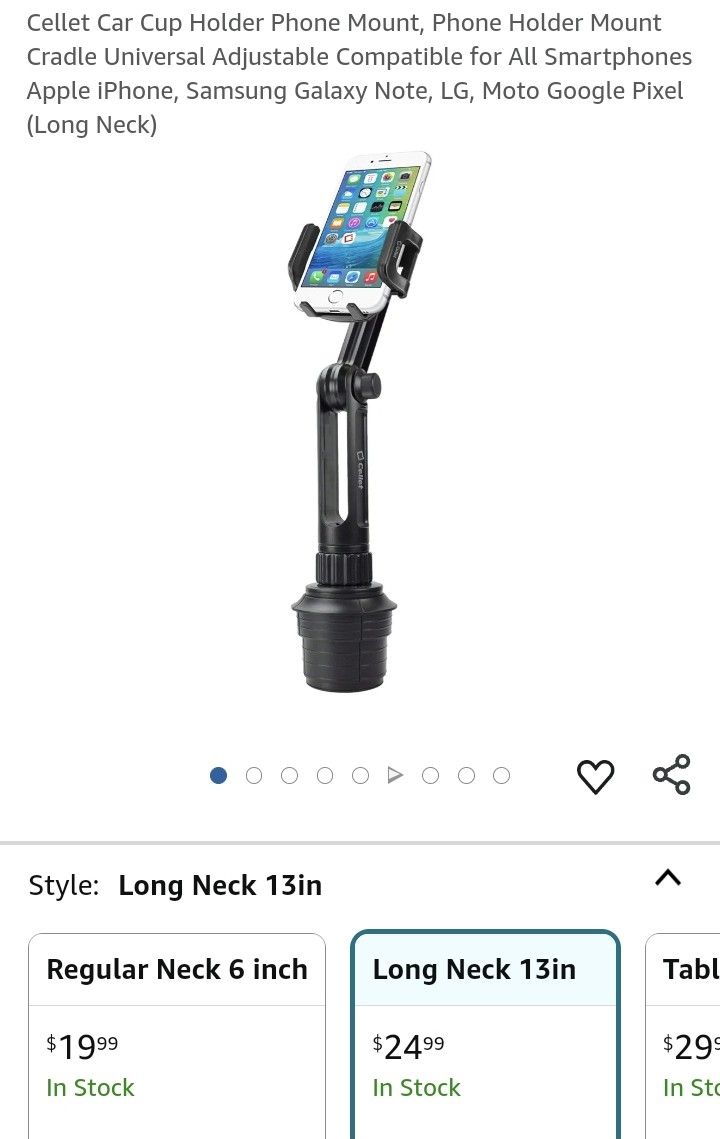The image size is (720, 1139).
Task: Click In Stock under Regular Neck option
Action: (90, 1087)
